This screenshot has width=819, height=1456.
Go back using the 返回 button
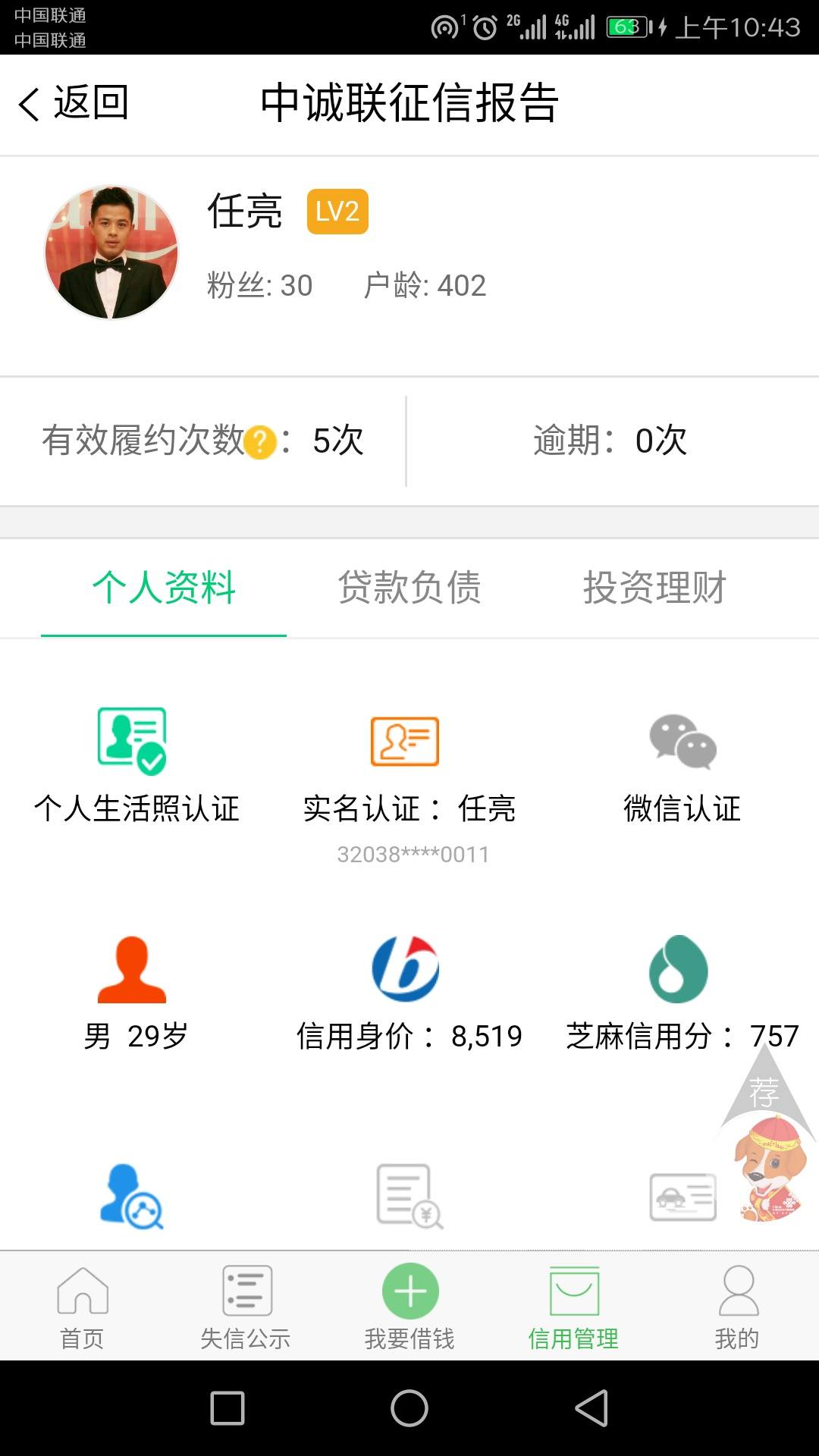pos(74,103)
